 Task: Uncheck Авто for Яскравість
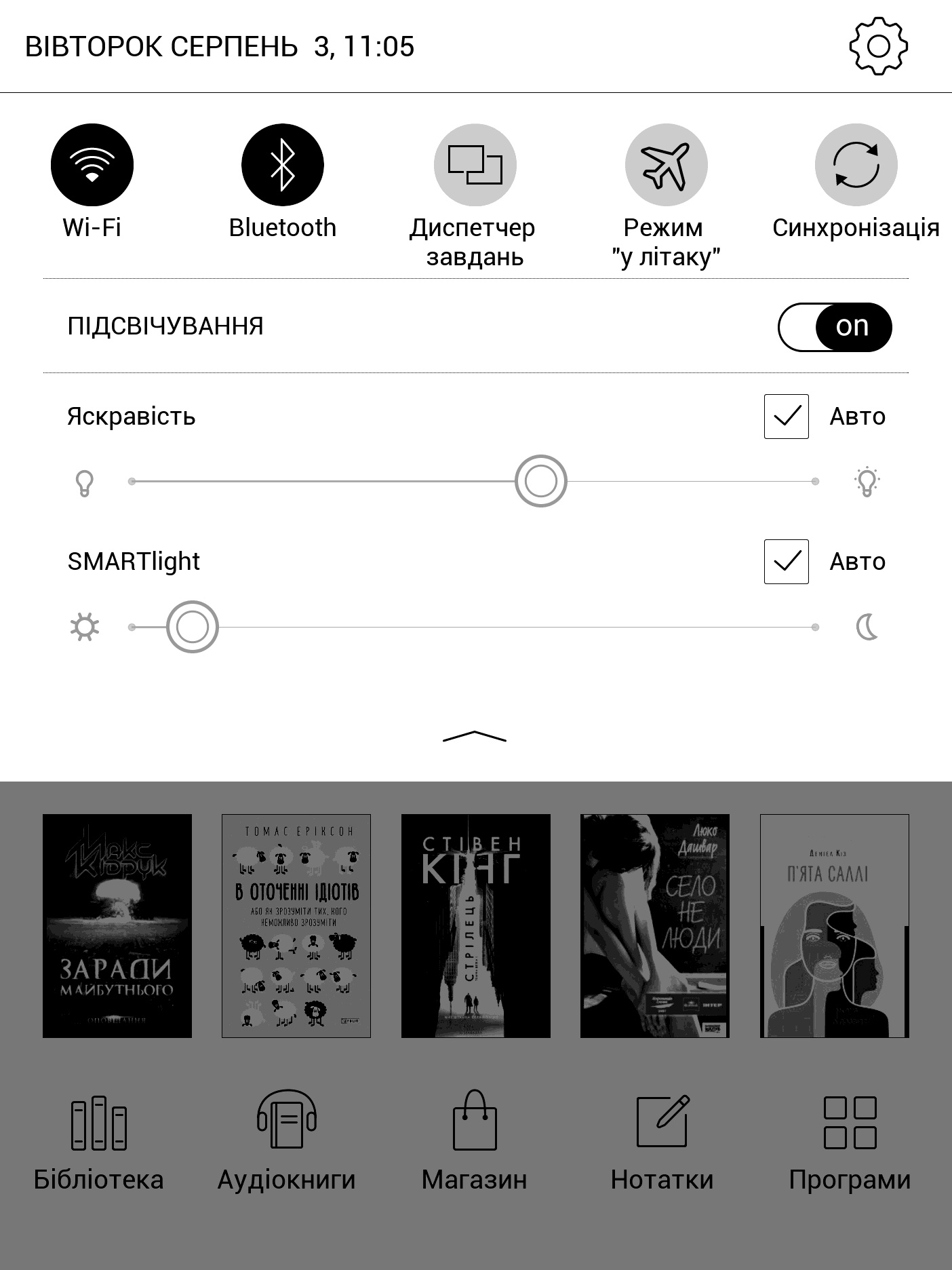tap(786, 416)
